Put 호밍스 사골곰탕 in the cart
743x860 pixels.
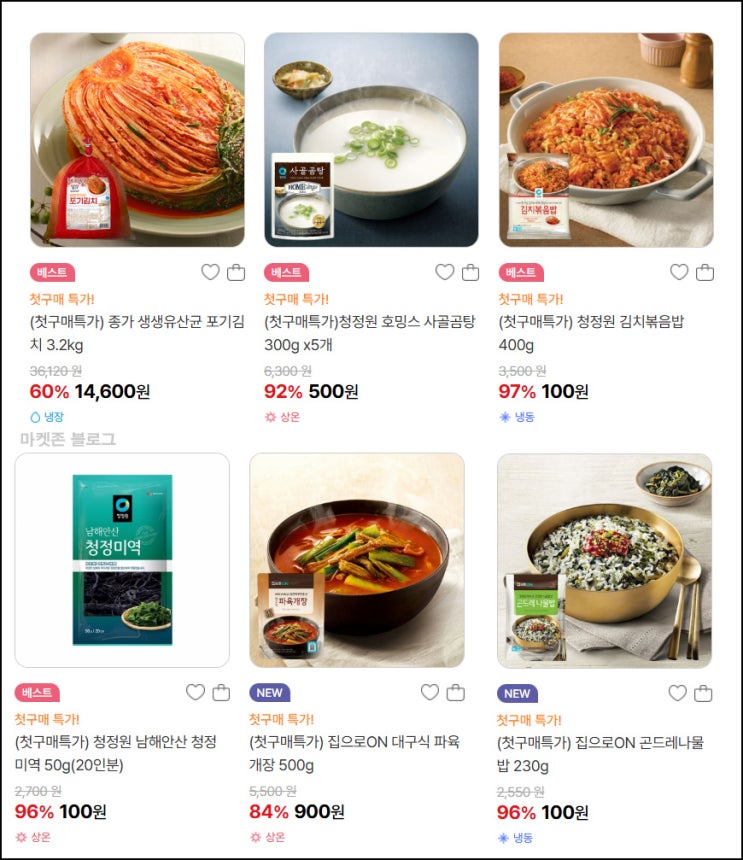coord(471,272)
